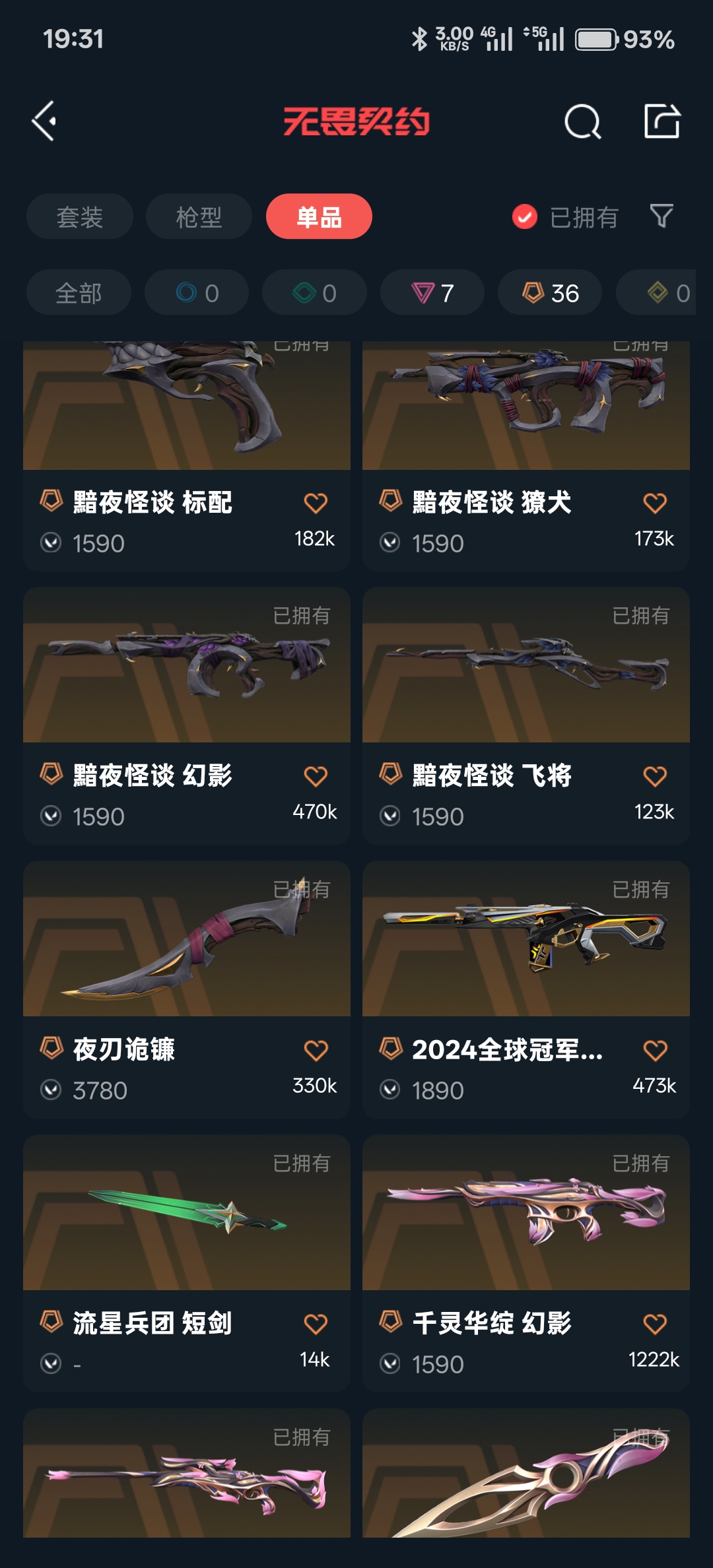
Task: Select the 单品 tab
Action: pos(319,217)
